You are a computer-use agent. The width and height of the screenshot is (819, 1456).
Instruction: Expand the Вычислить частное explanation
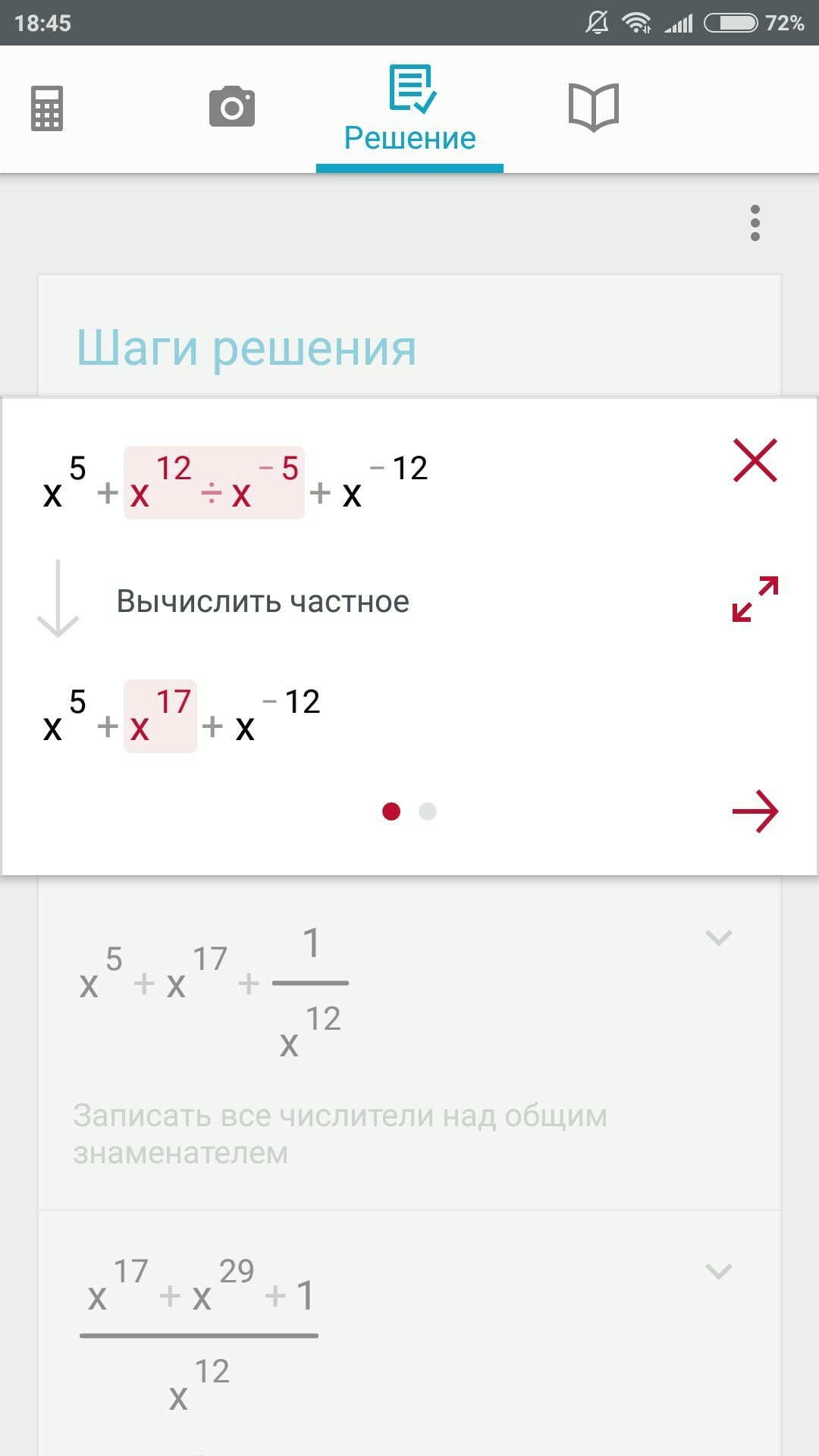(755, 599)
